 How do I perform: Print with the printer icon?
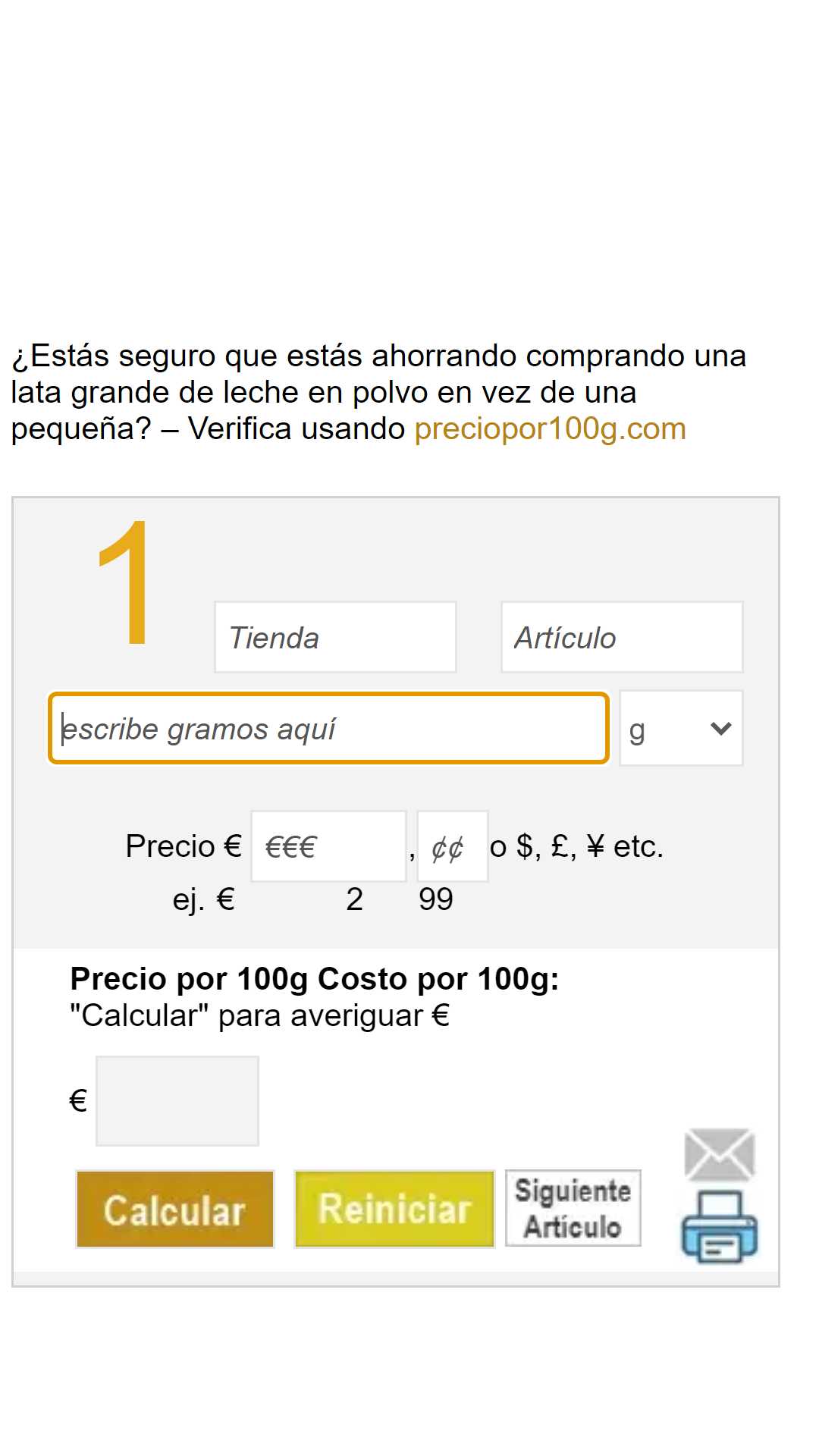click(x=719, y=1226)
